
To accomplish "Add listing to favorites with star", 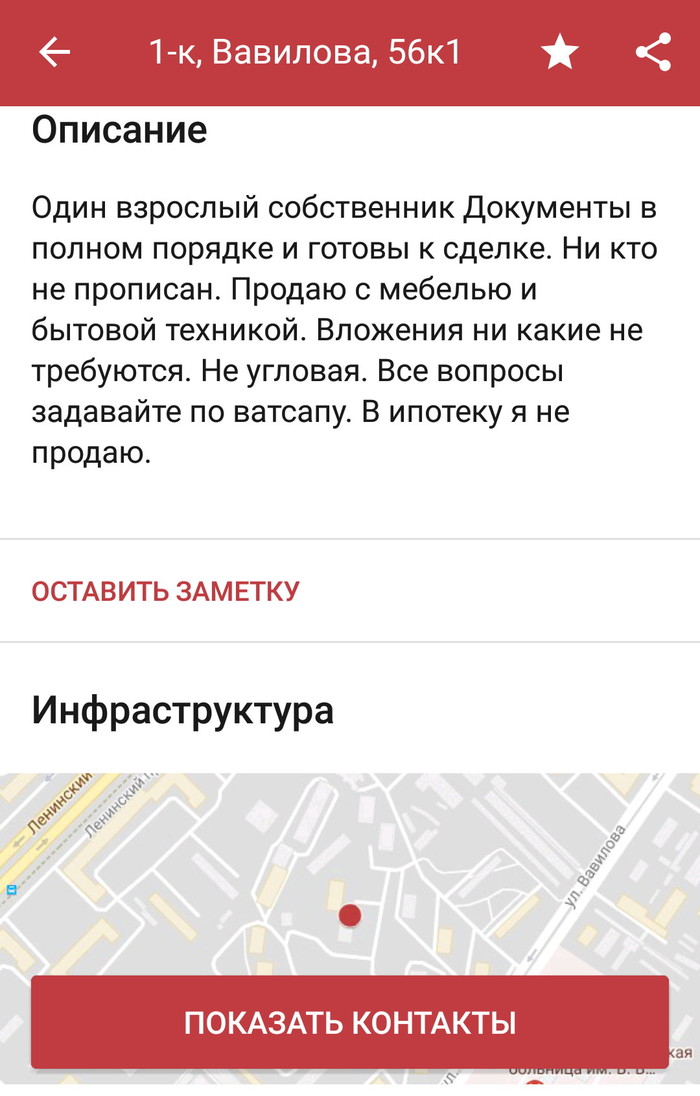I will [x=560, y=52].
